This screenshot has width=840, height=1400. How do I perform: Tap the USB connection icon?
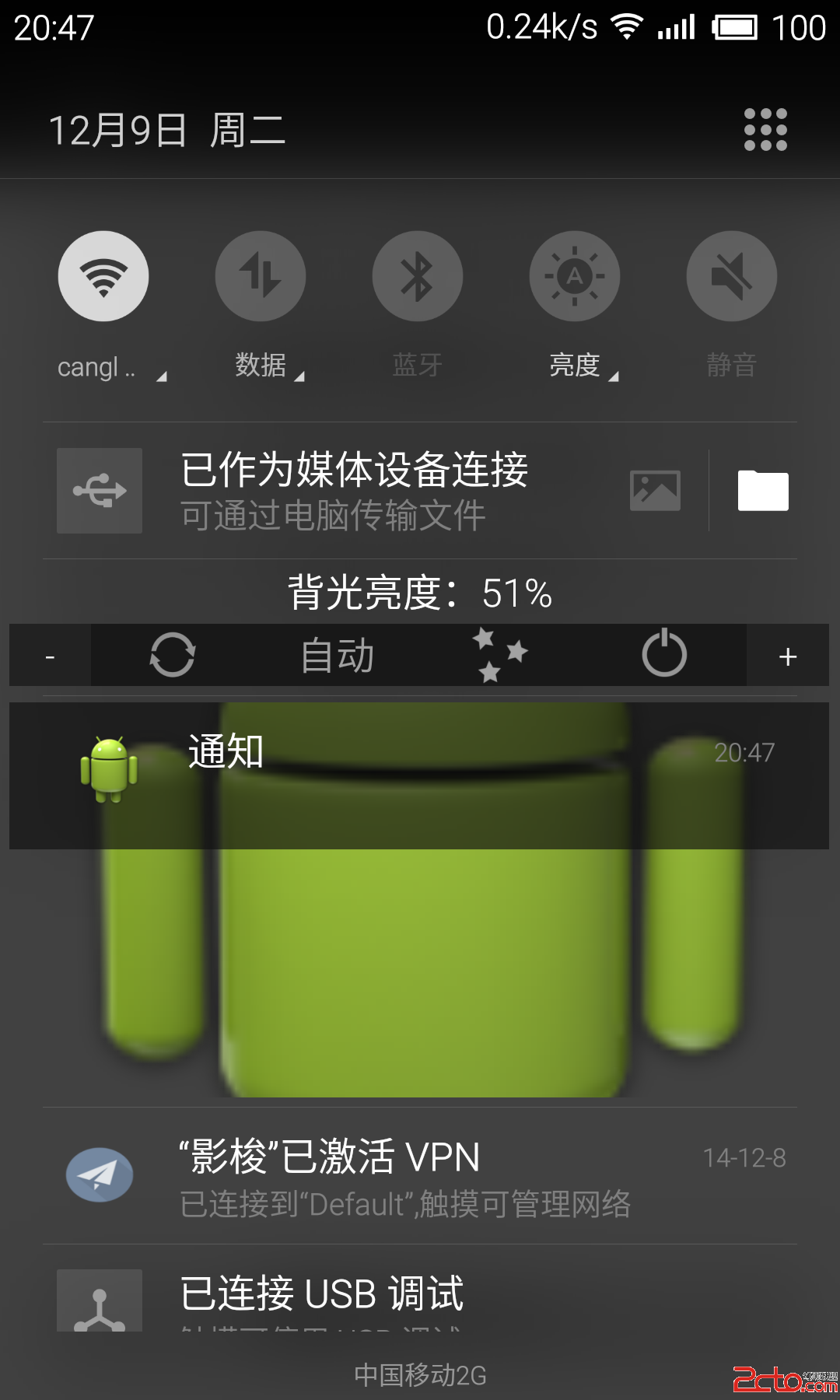100,491
